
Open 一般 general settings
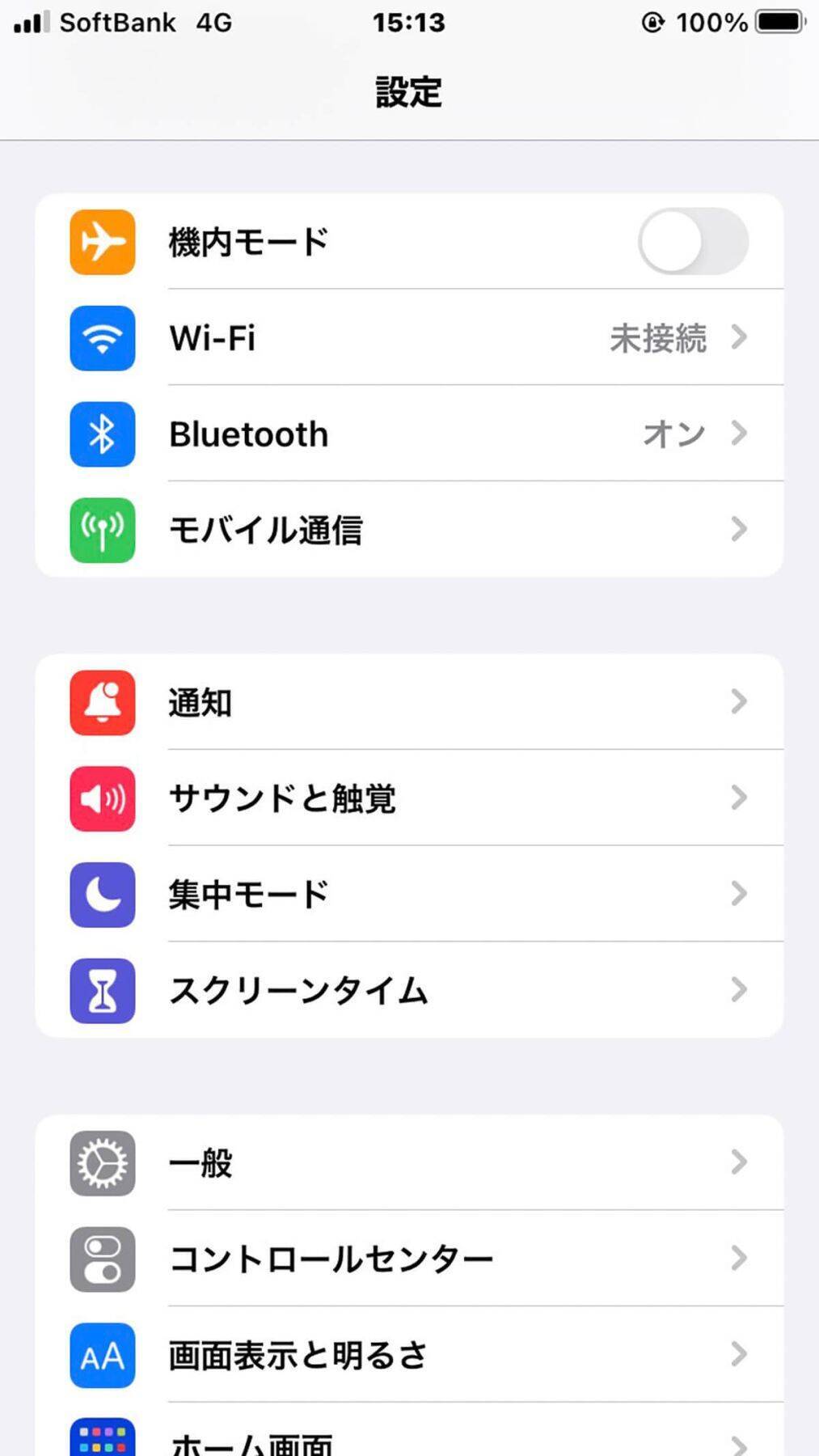pyautogui.click(x=409, y=1163)
